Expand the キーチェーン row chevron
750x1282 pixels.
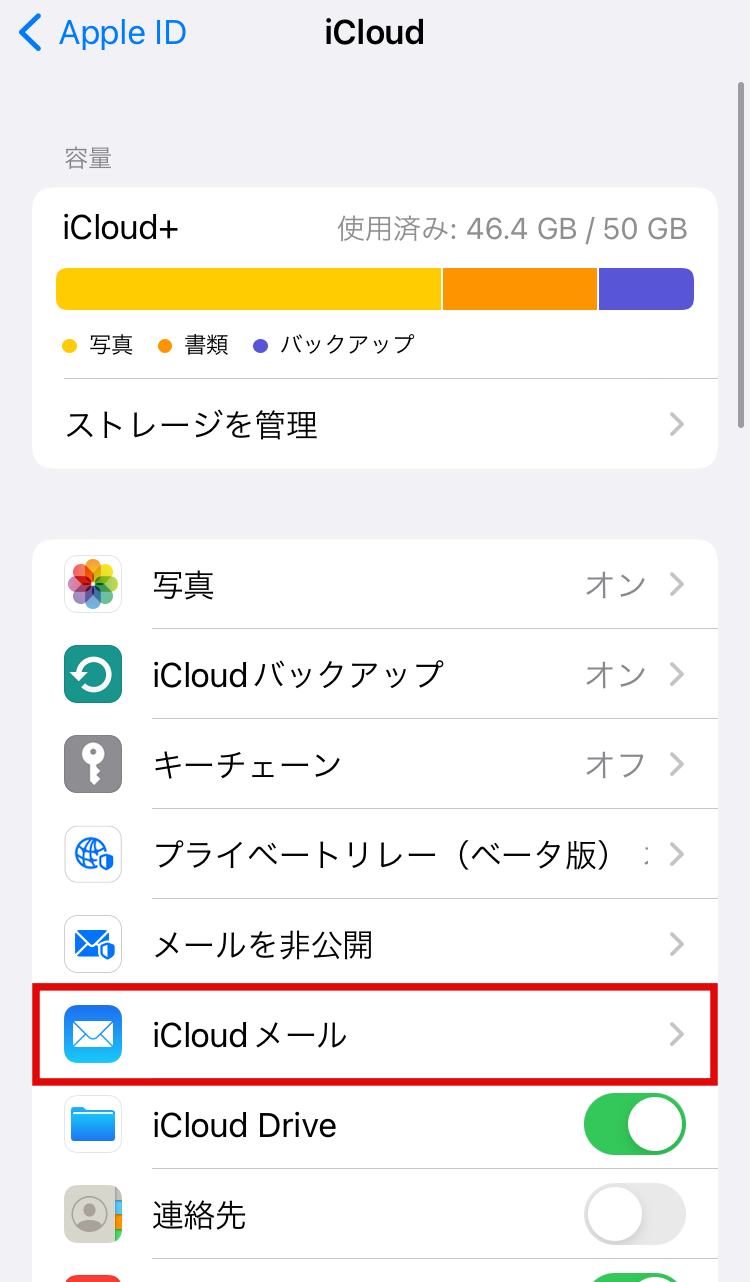pyautogui.click(x=676, y=764)
